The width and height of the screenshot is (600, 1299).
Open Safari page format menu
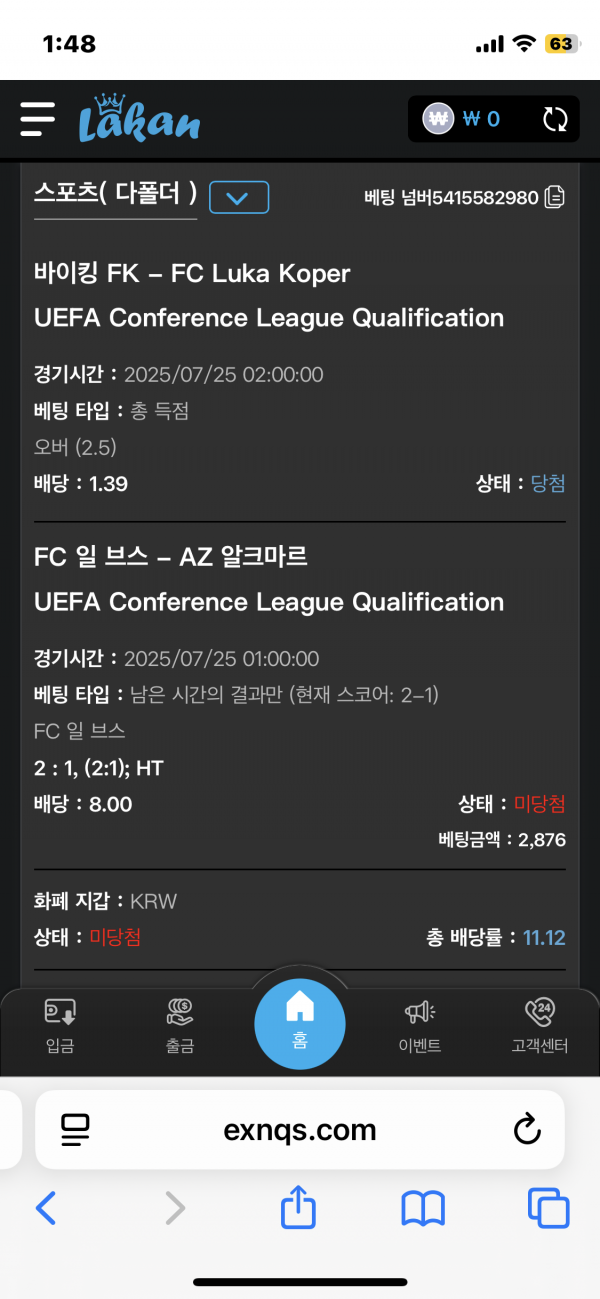click(x=75, y=1130)
